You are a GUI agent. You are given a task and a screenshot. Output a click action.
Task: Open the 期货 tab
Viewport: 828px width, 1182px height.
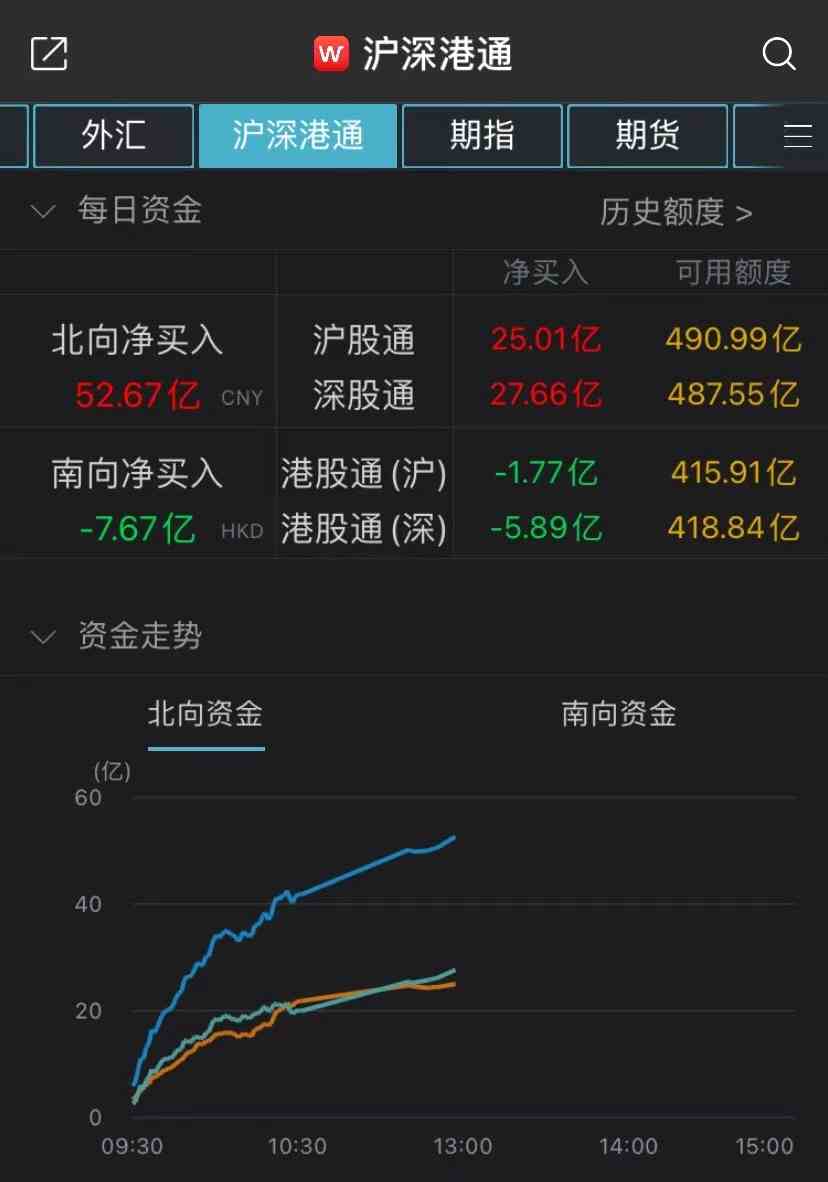pyautogui.click(x=647, y=135)
